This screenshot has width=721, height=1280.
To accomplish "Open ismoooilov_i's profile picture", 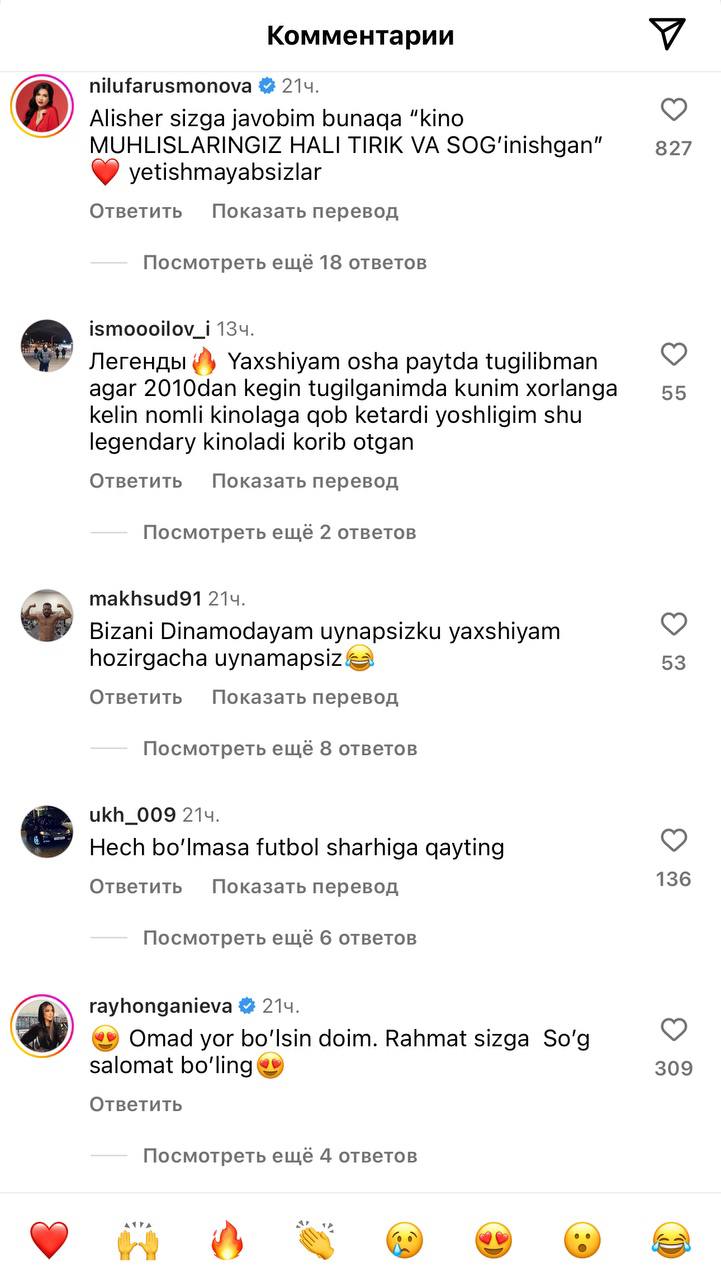I will 47,346.
